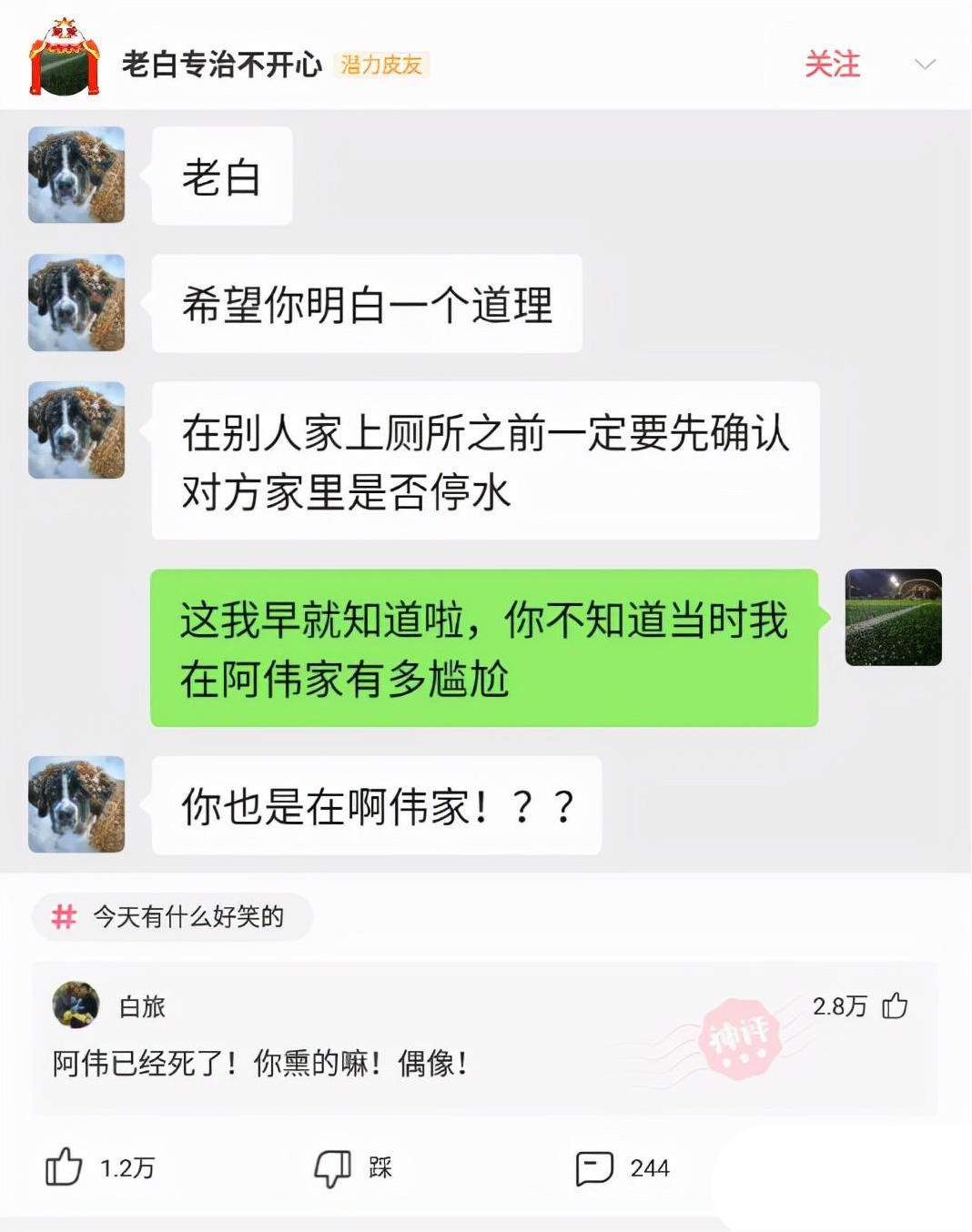Open the chat screenshot image in the post
972x1232 pixels.
pyautogui.click(x=485, y=491)
